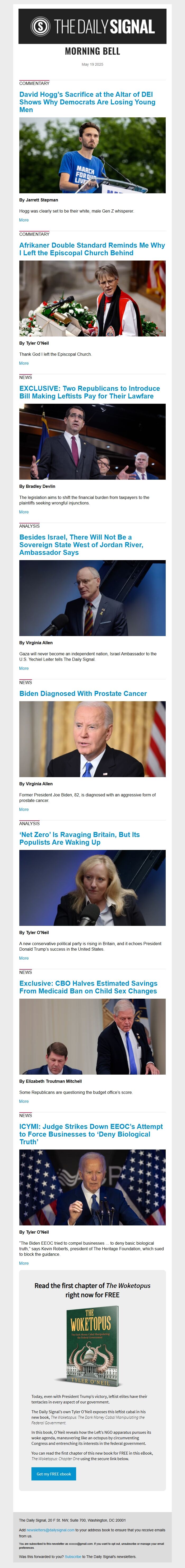The width and height of the screenshot is (185, 1568).
Task: Open the 'Net Zero' Britain analysis headline
Action: pos(79,838)
